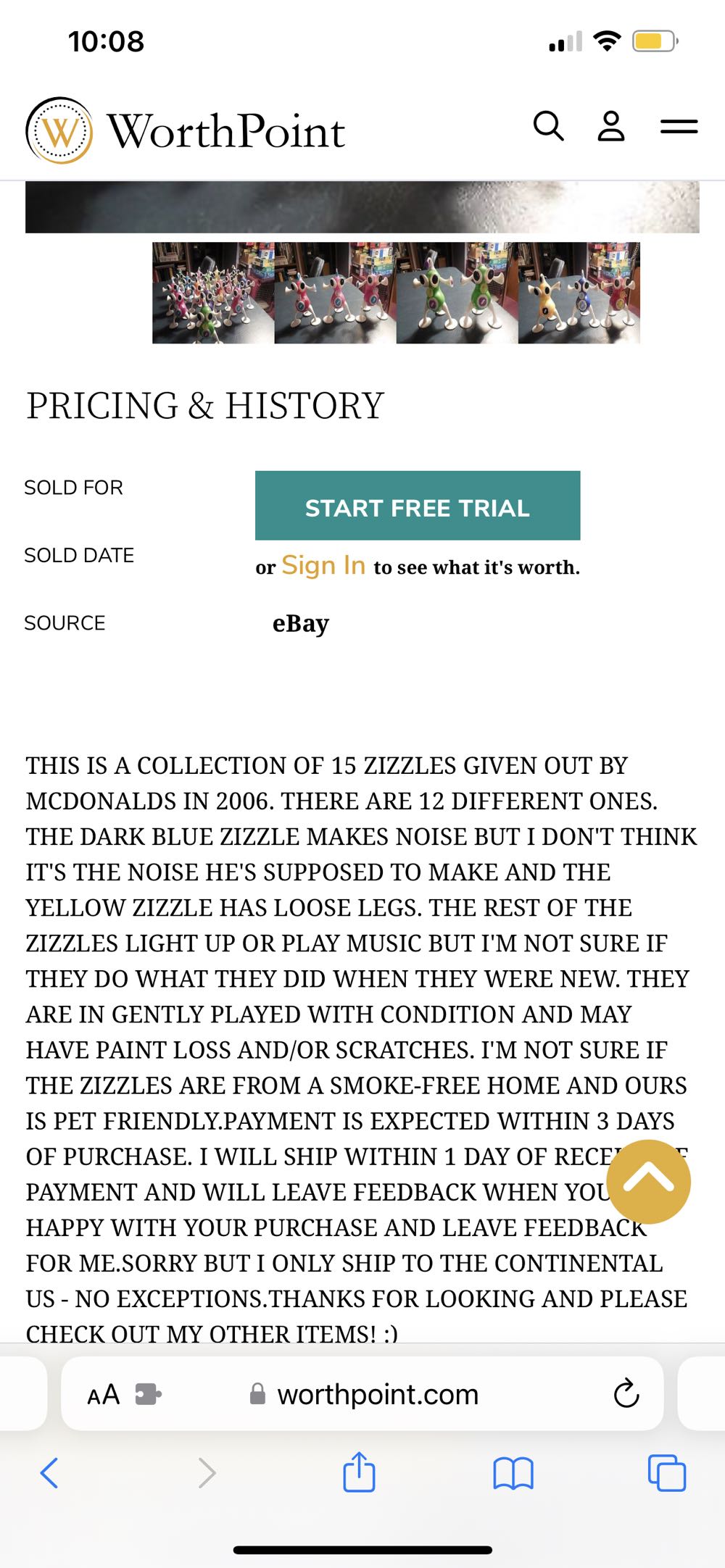Tap the eBay source label

point(300,623)
